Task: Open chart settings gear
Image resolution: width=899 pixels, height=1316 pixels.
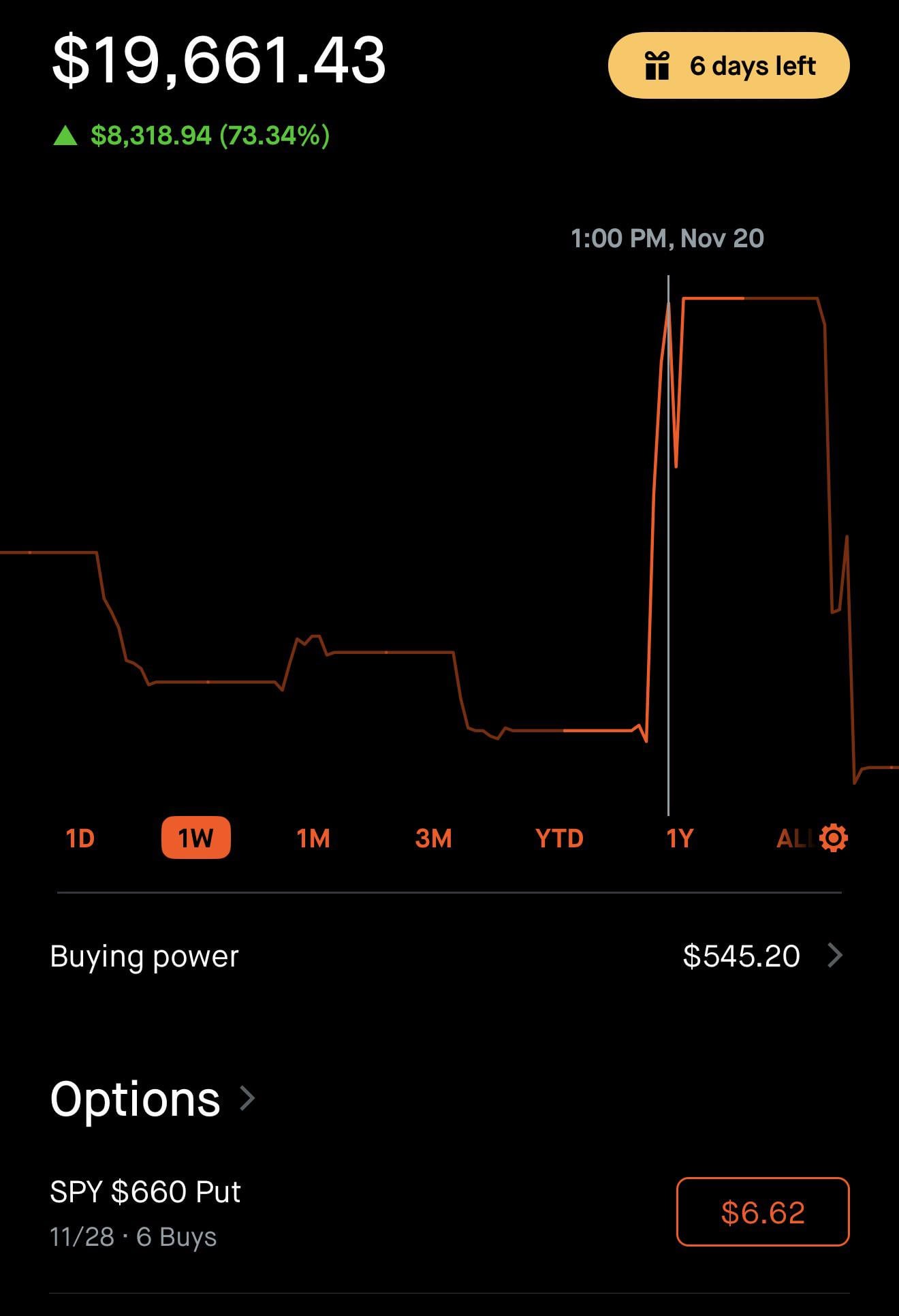Action: pos(834,838)
